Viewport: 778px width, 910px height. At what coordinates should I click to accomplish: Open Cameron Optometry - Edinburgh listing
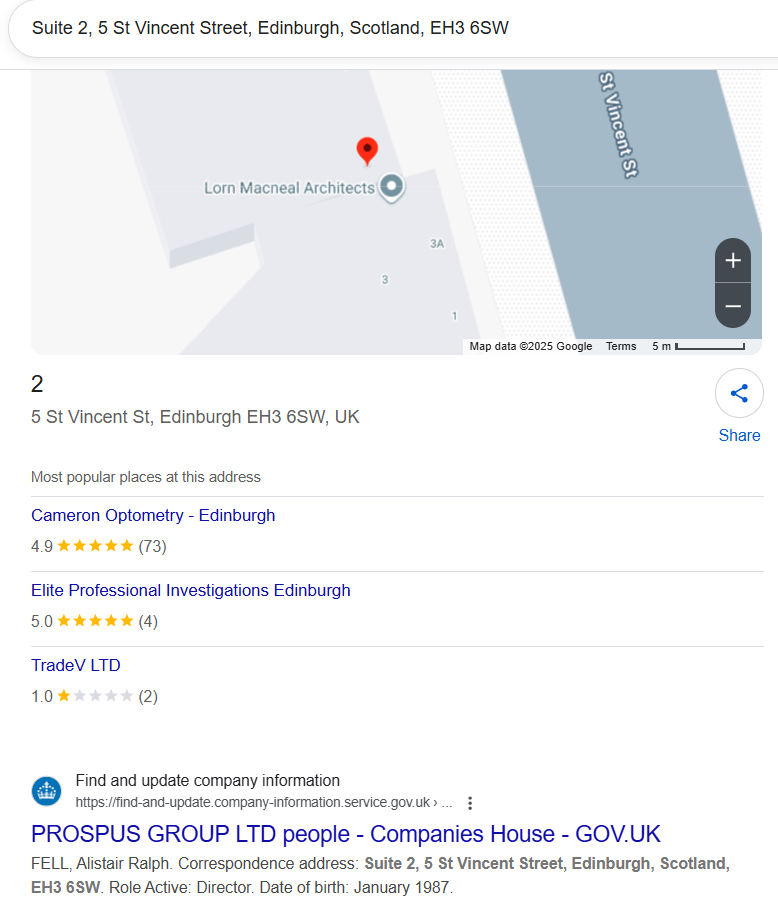coord(153,516)
